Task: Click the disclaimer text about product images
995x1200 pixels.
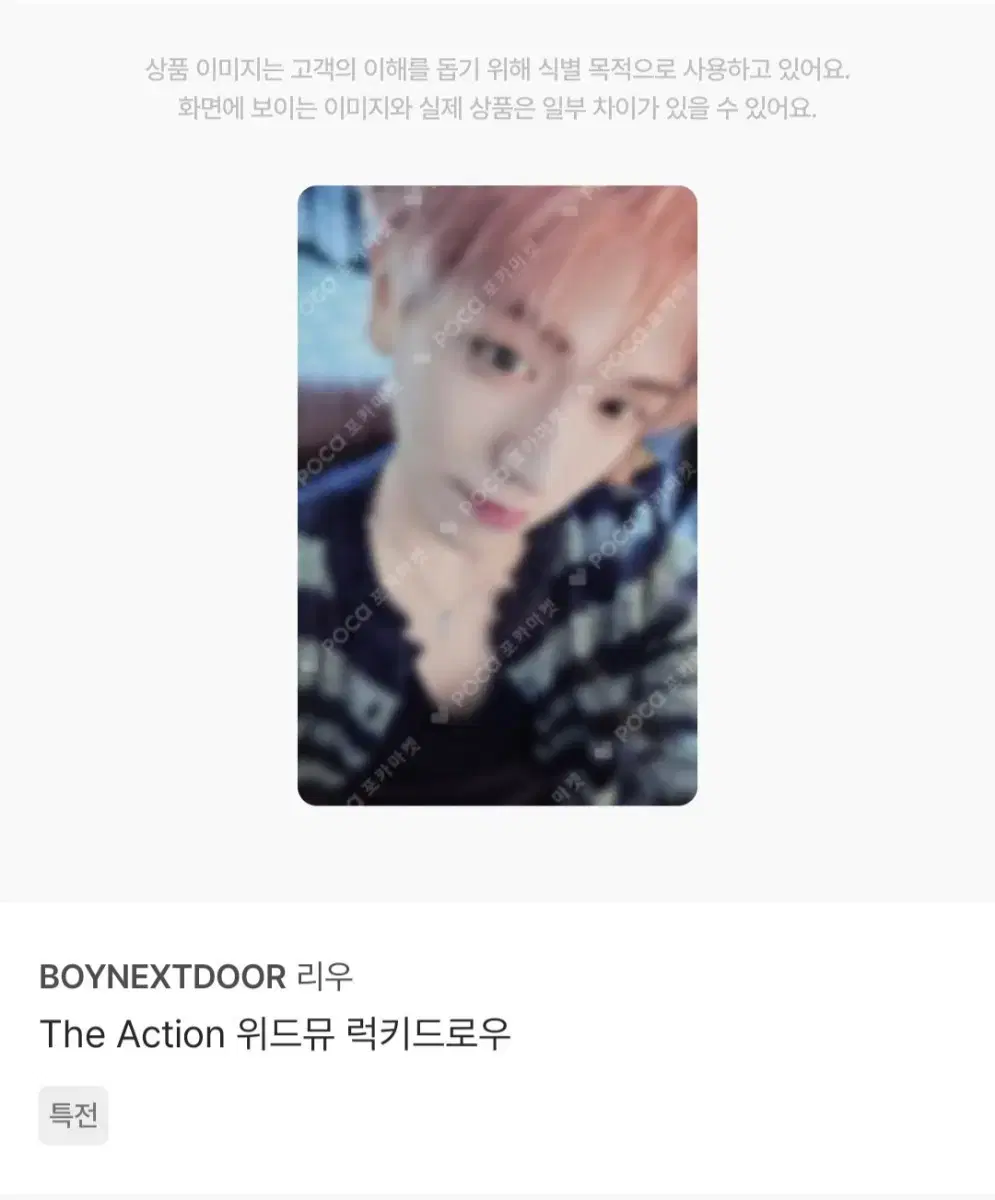Action: pos(497,68)
